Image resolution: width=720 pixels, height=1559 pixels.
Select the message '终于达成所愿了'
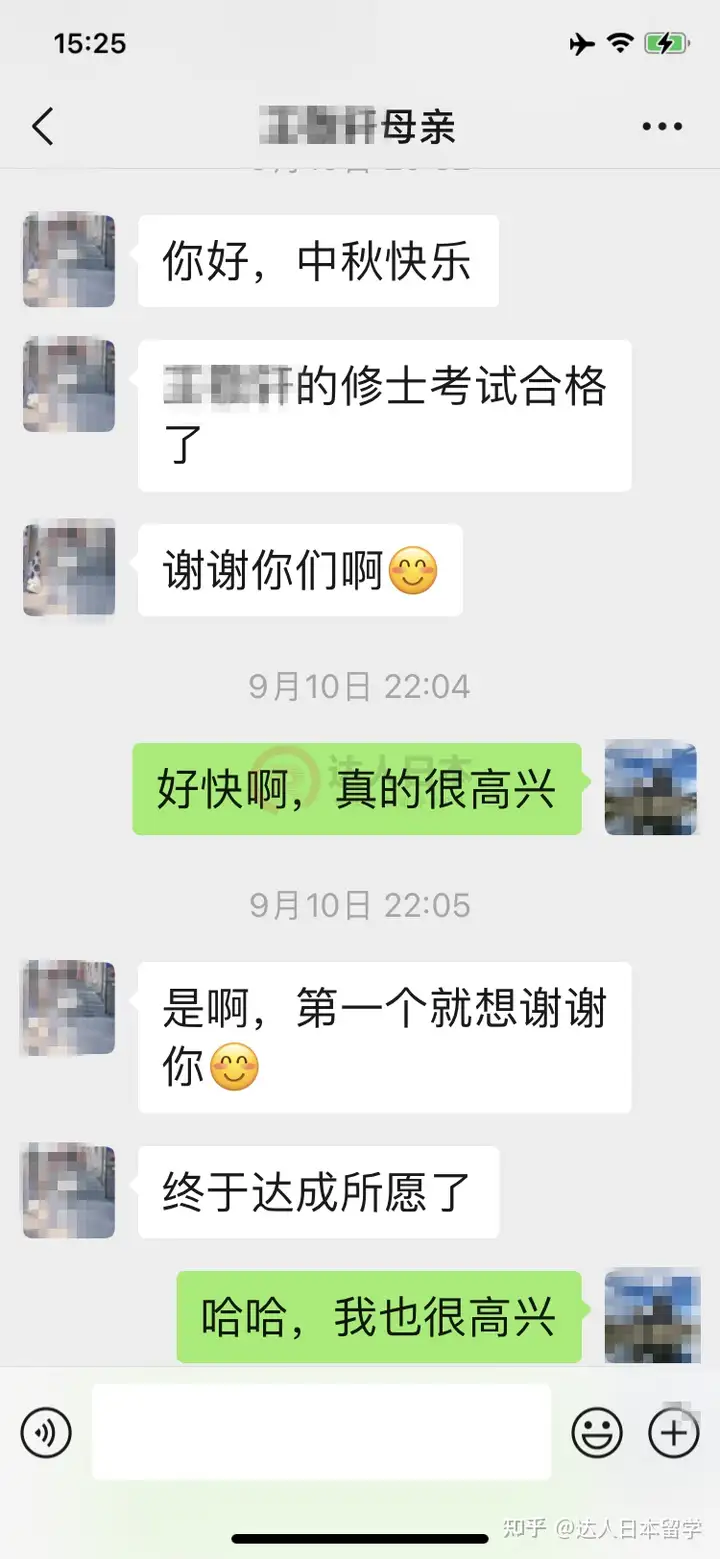click(318, 1192)
